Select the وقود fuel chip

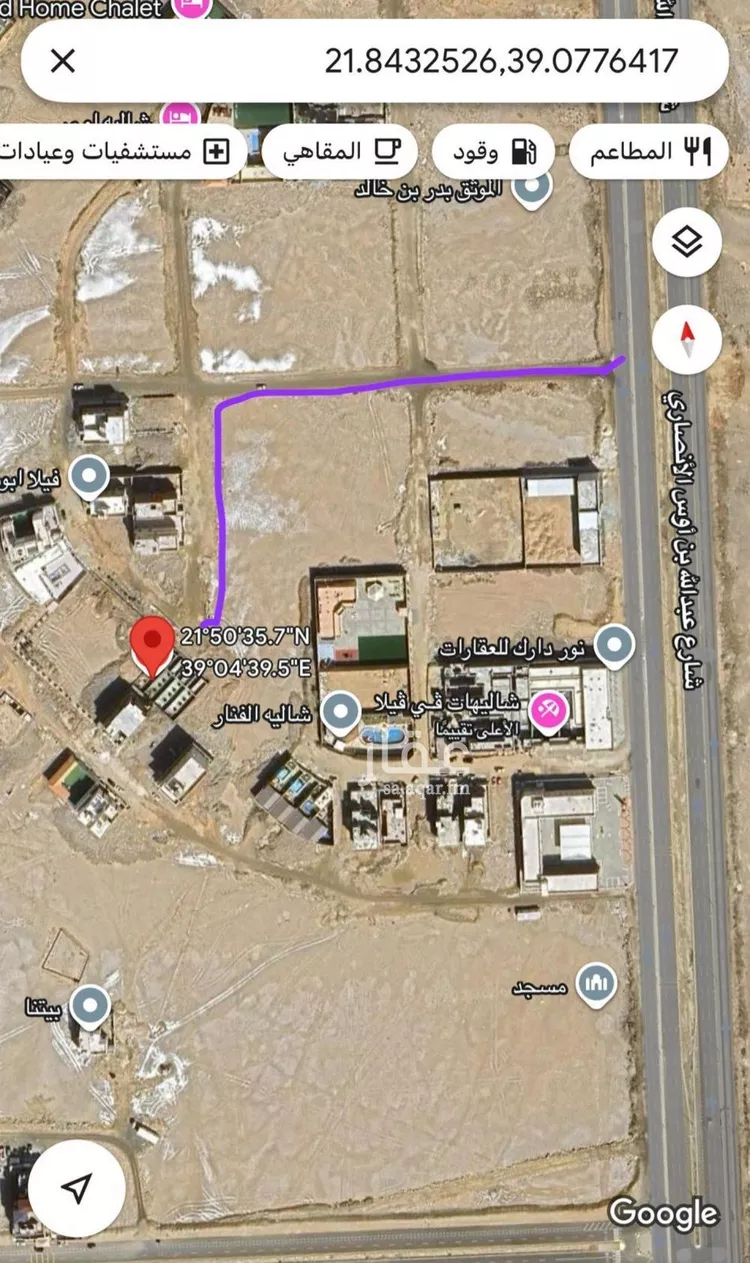tap(493, 152)
